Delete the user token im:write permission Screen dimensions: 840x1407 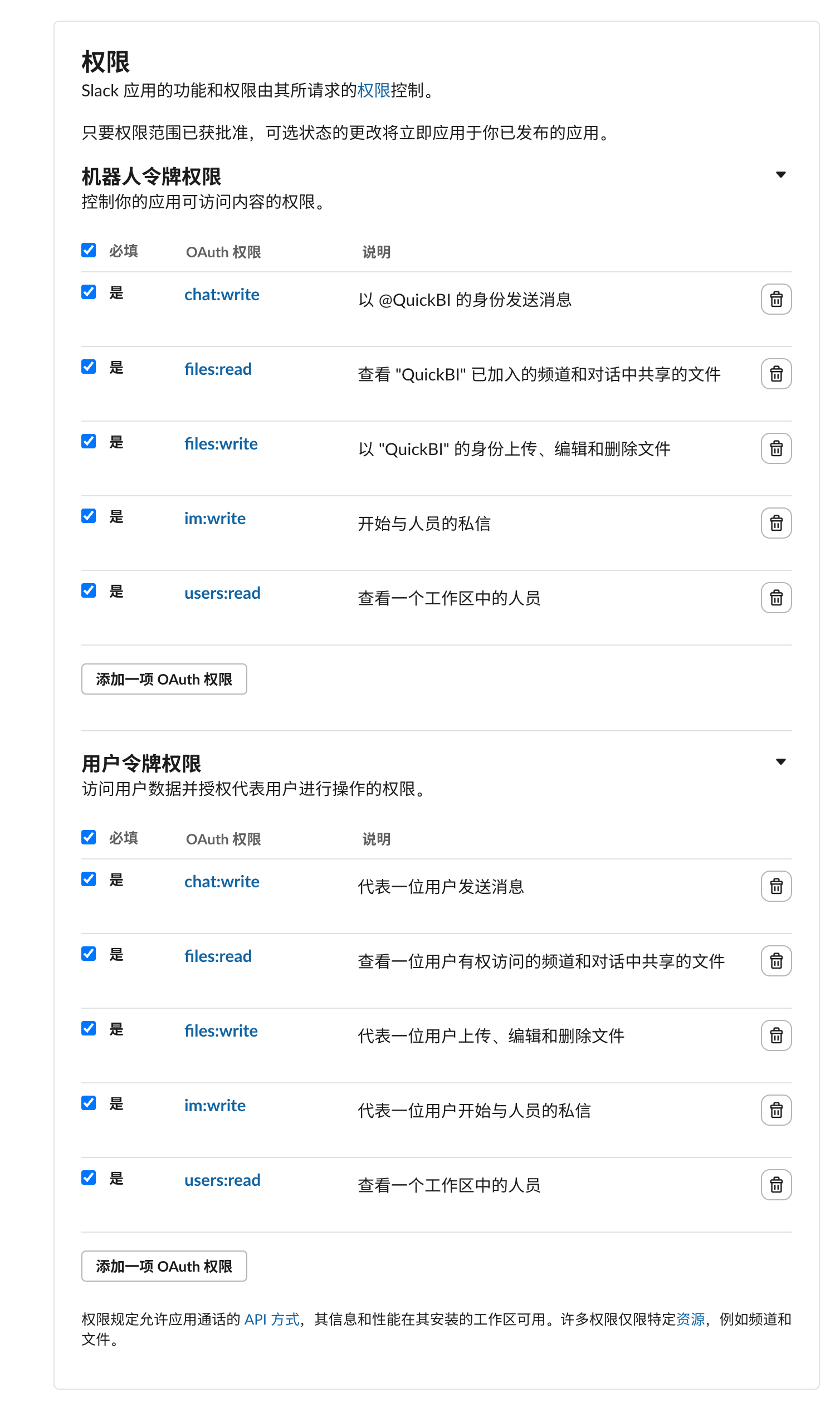coord(776,1110)
